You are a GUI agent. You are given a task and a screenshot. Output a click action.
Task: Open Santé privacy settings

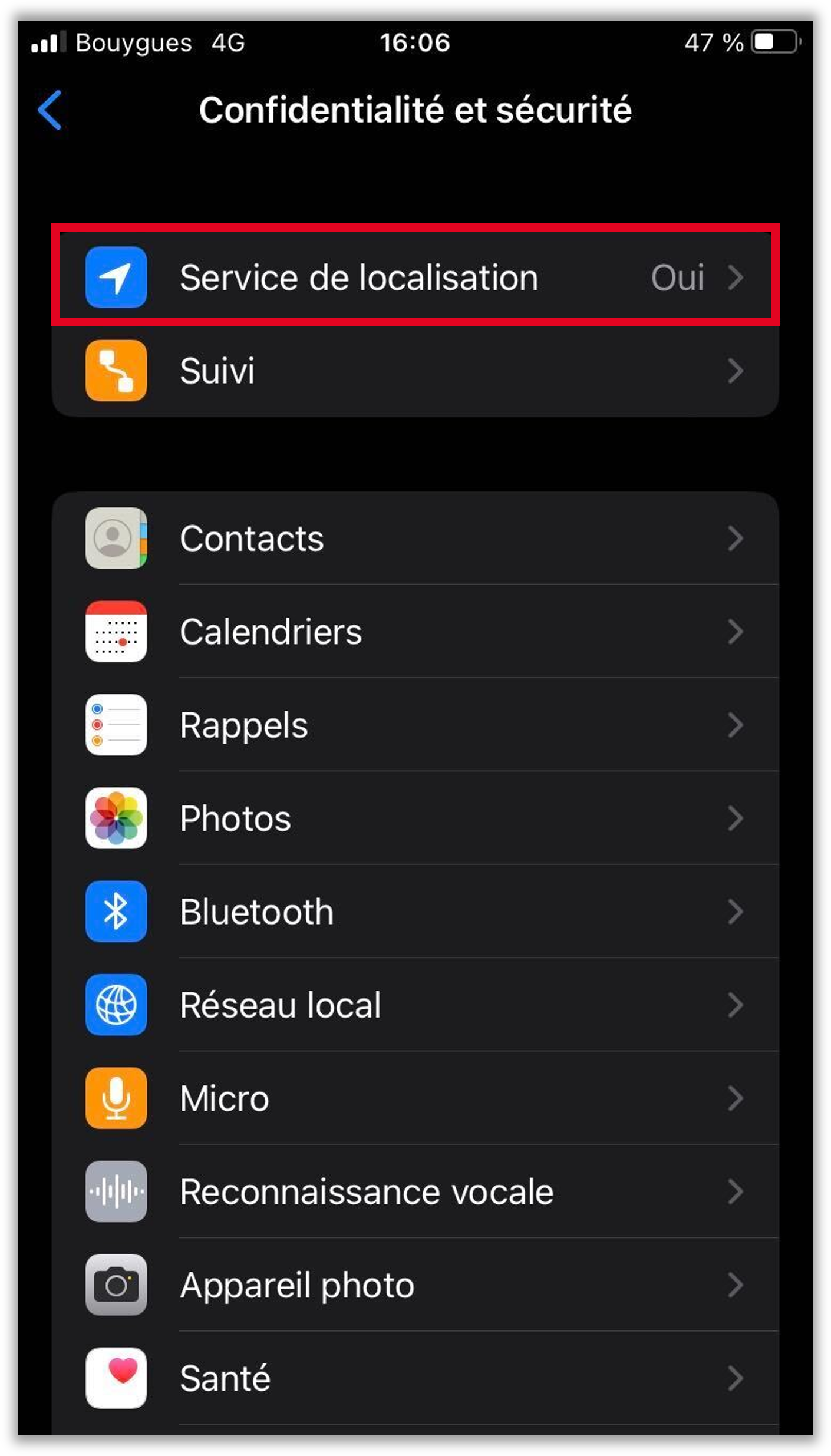tap(415, 1378)
